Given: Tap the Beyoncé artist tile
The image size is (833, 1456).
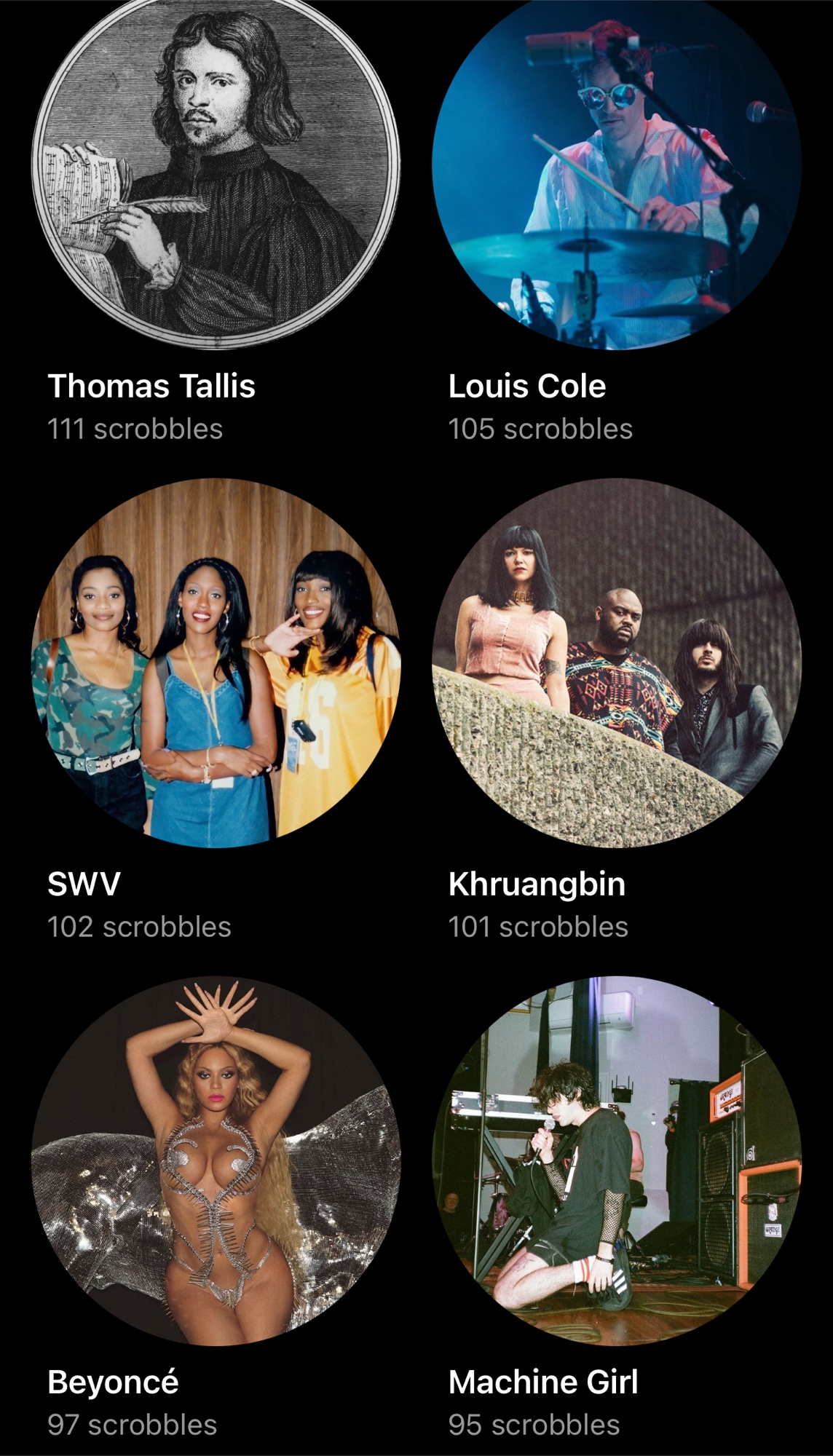Looking at the screenshot, I should [216, 1160].
